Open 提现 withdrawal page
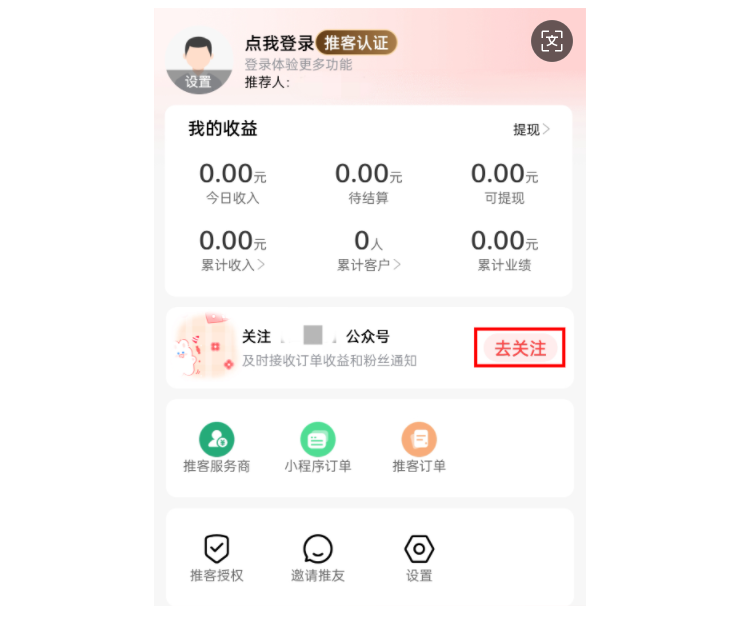 pos(531,130)
